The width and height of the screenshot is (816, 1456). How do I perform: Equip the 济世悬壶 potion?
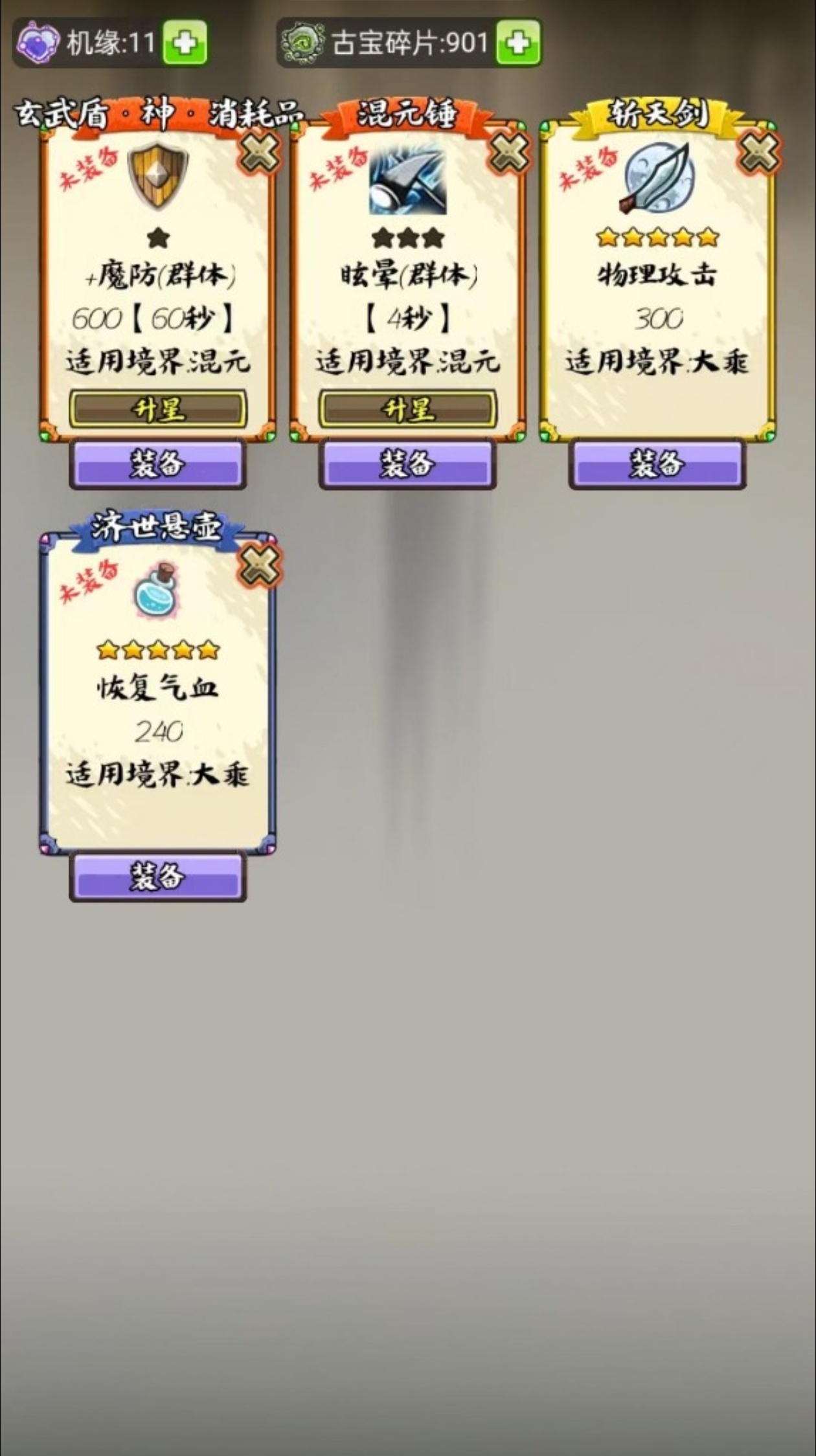(158, 877)
